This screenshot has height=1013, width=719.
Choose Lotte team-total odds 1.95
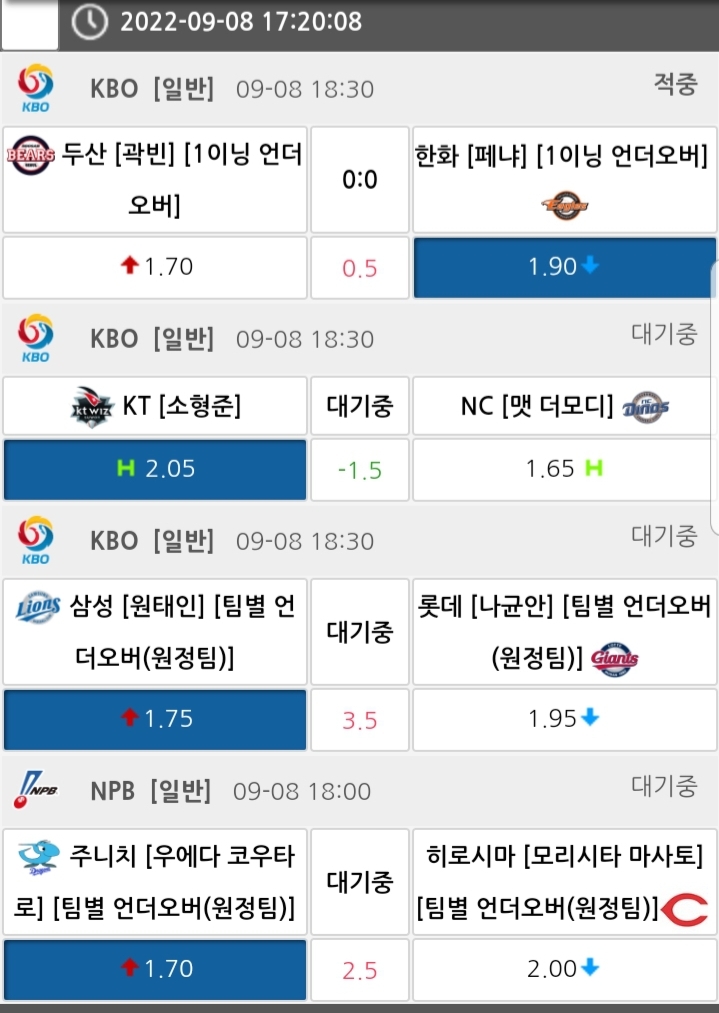coord(564,719)
